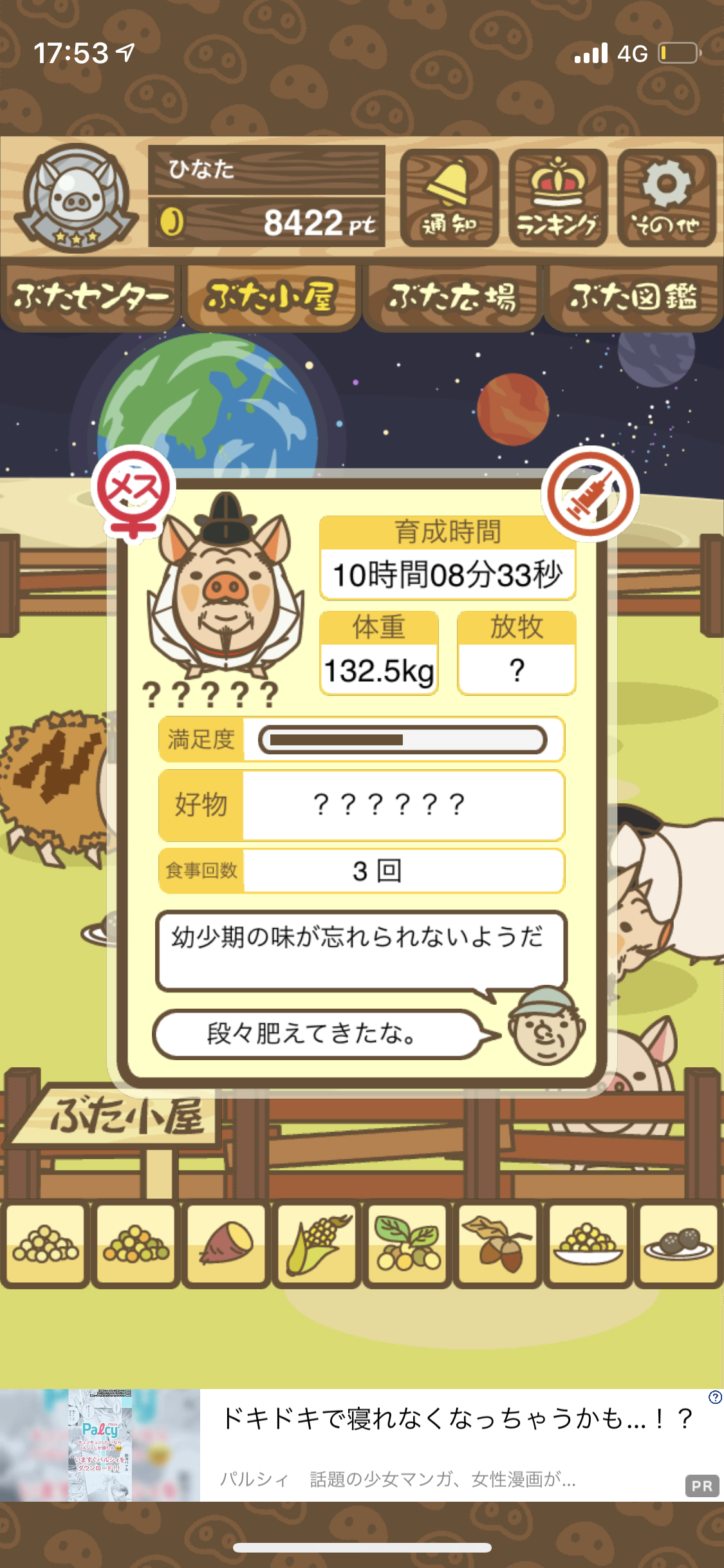724x1568 pixels.
Task: Open the その他 settings gear
Action: 667,198
